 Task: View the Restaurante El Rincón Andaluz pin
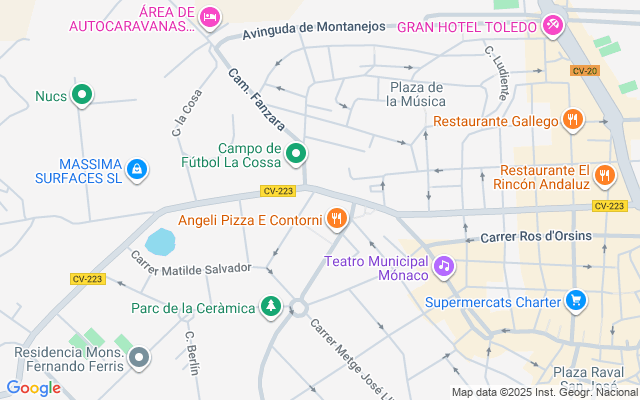click(x=605, y=176)
